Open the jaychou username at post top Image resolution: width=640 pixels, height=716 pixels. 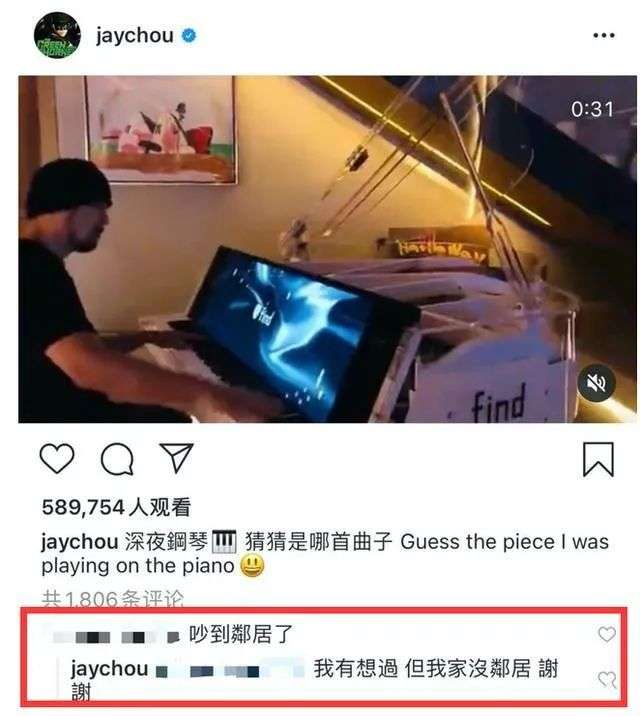[135, 36]
